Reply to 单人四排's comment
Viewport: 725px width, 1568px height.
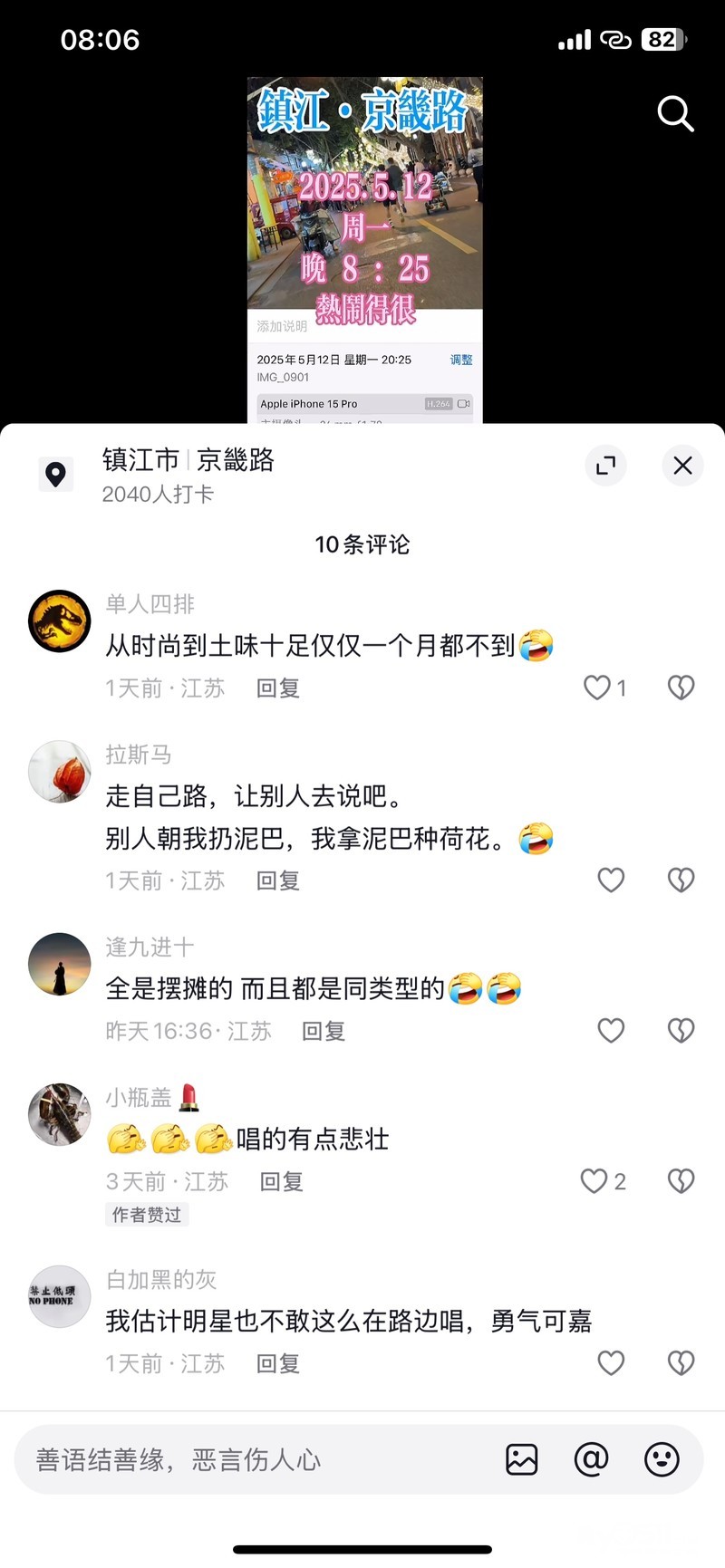click(x=278, y=688)
